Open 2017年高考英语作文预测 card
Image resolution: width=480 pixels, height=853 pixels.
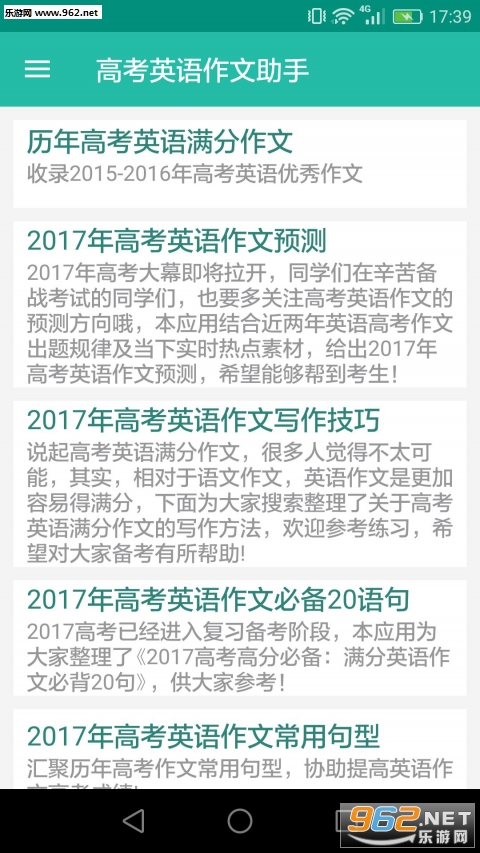click(240, 304)
